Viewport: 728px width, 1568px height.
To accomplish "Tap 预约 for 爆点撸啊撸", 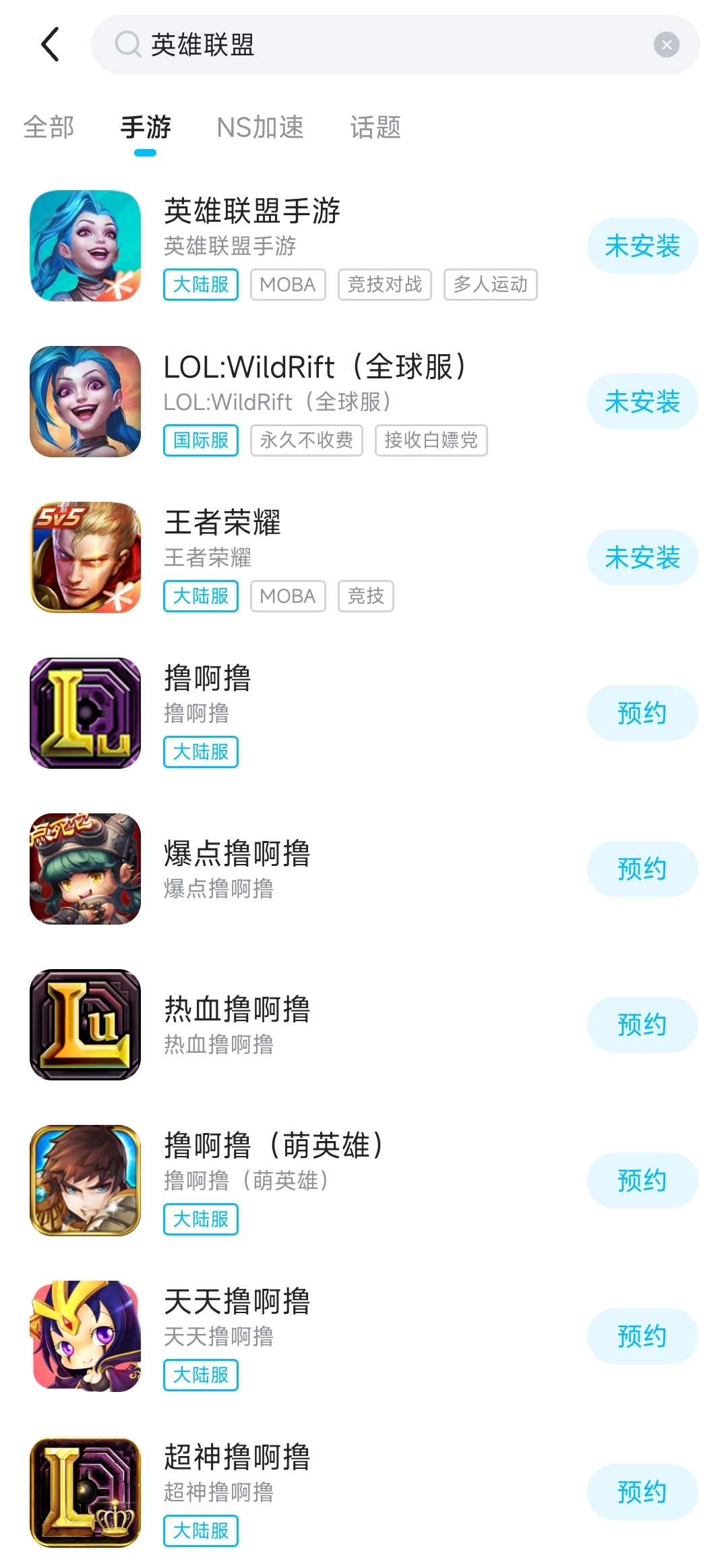I will point(642,869).
